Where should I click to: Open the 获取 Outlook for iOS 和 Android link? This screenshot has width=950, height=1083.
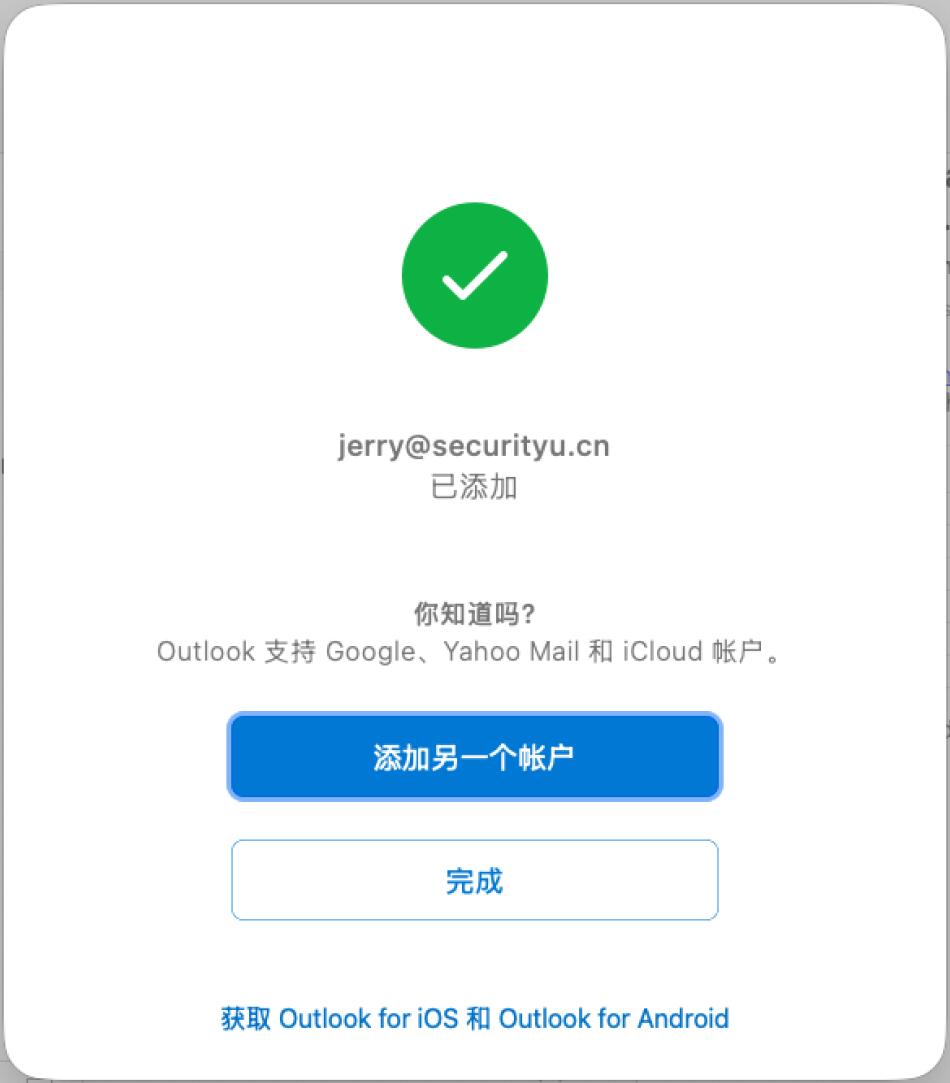point(474,1019)
